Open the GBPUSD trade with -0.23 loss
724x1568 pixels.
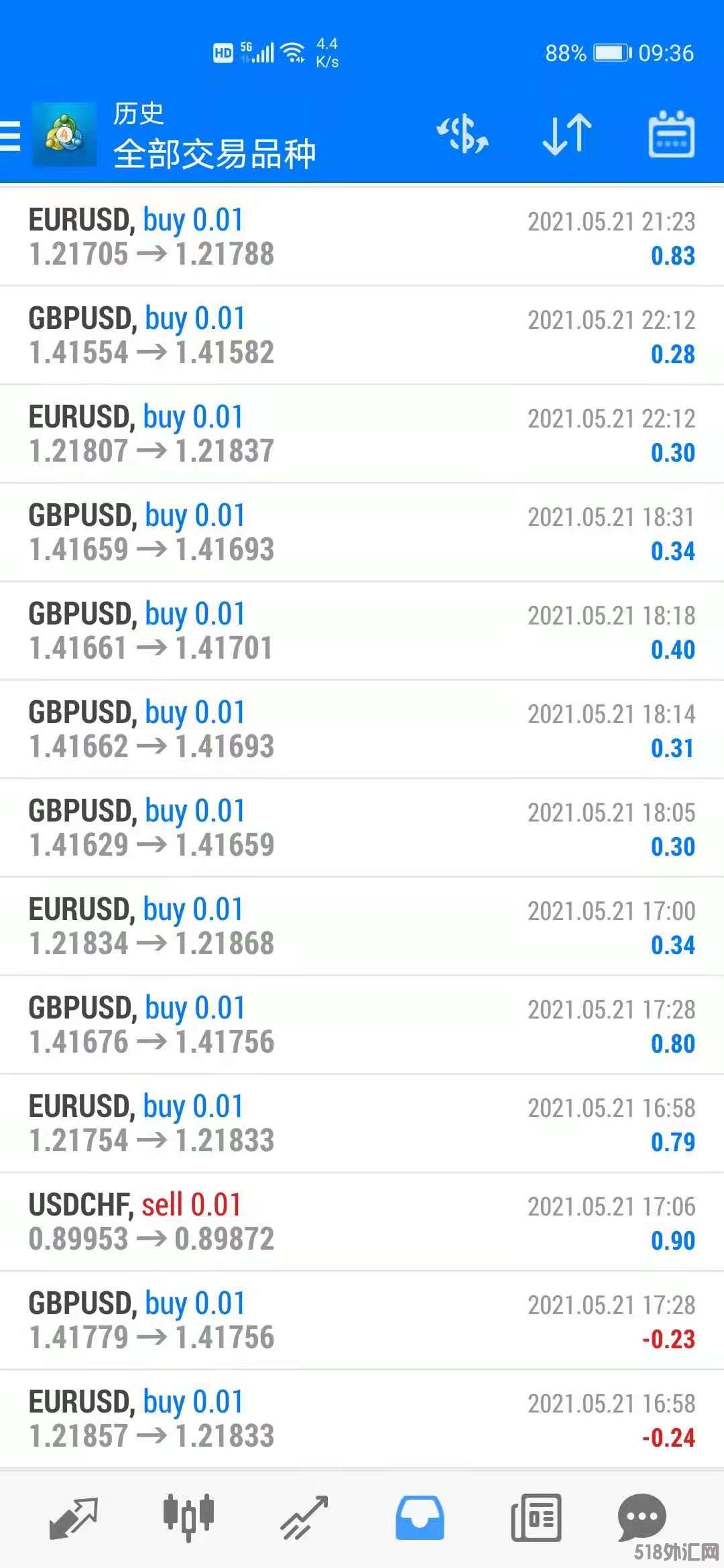tap(362, 1321)
